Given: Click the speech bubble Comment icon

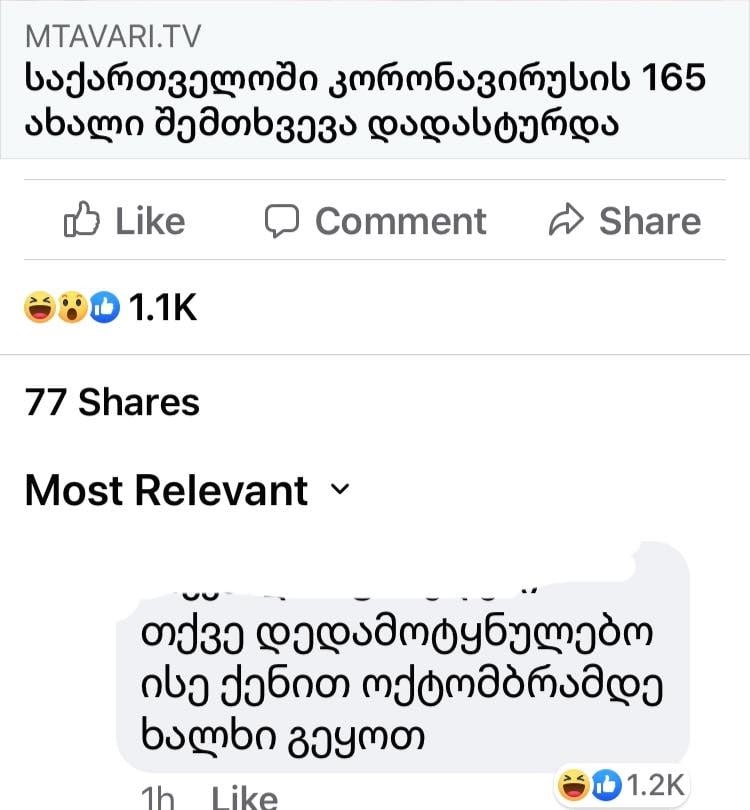Looking at the screenshot, I should point(284,220).
